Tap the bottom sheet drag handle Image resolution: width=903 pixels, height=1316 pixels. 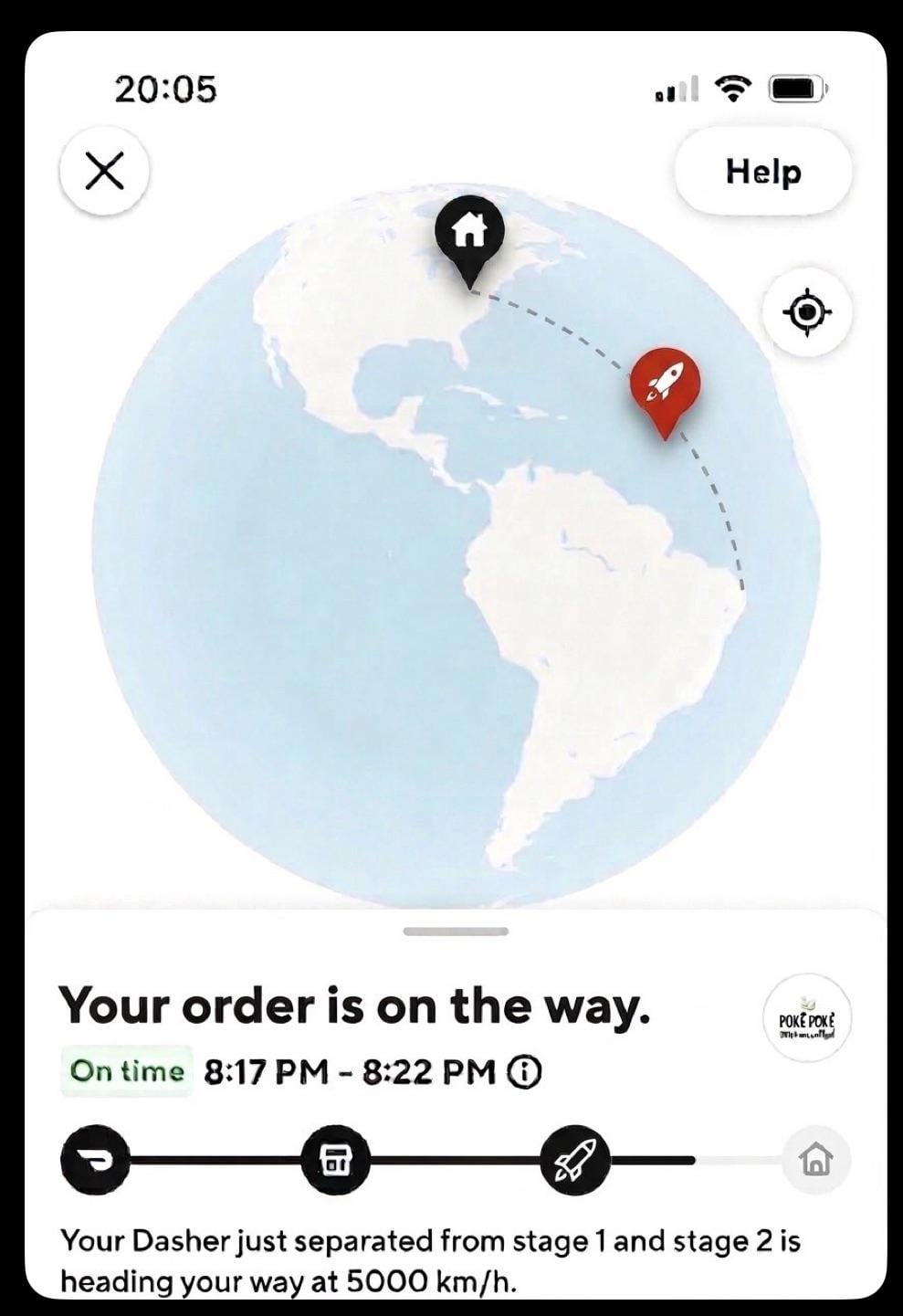456,932
